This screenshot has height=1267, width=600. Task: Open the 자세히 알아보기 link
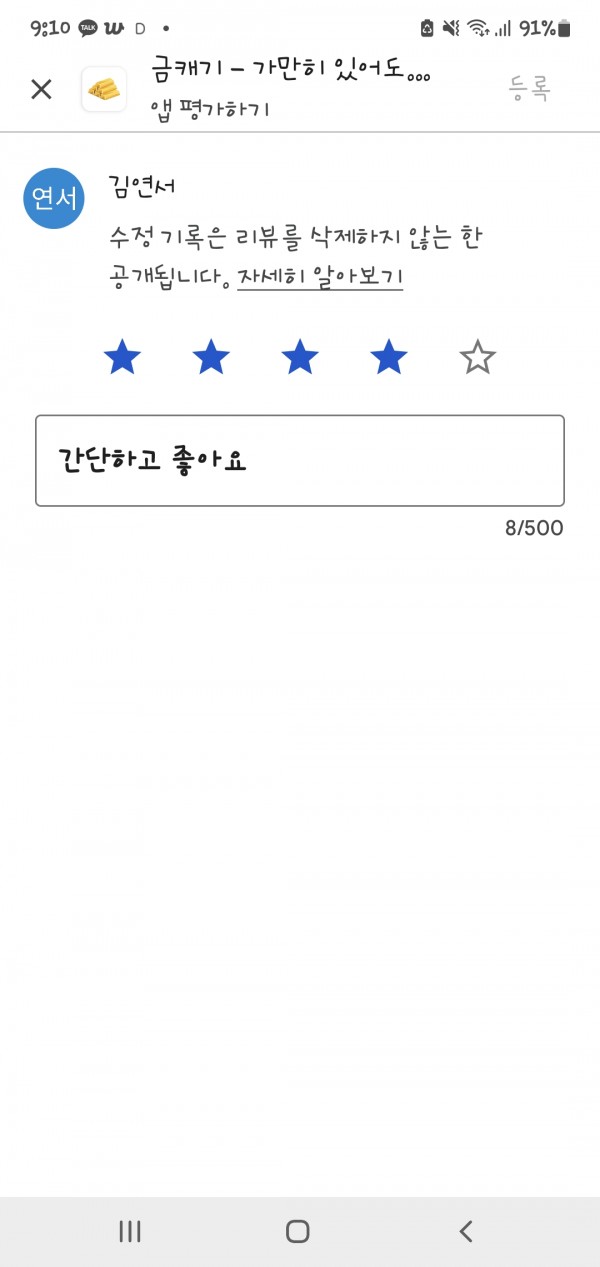click(320, 276)
